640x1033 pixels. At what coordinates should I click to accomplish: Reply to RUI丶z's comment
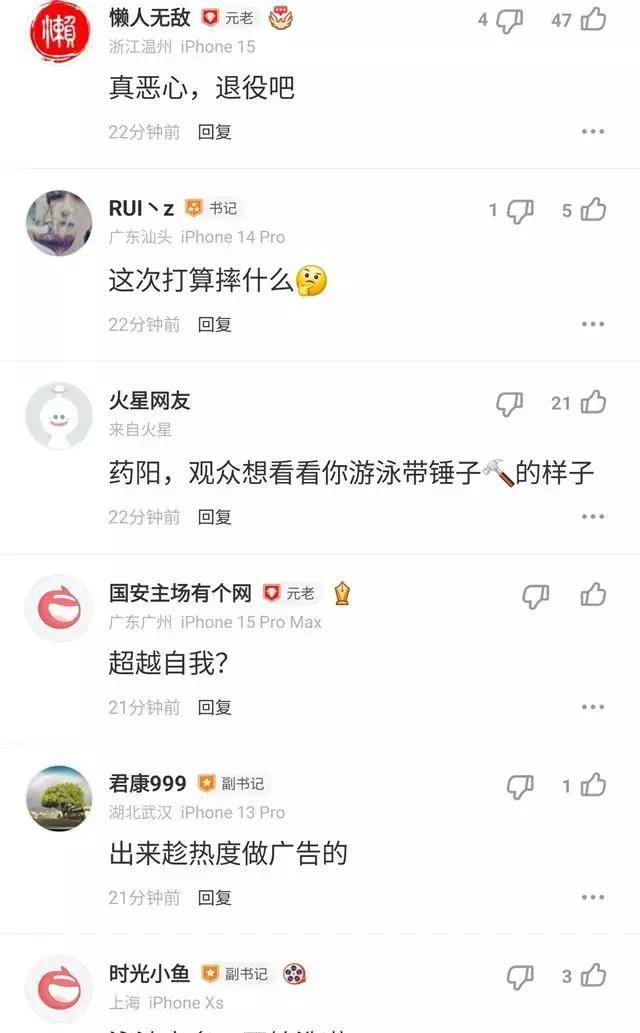point(214,324)
